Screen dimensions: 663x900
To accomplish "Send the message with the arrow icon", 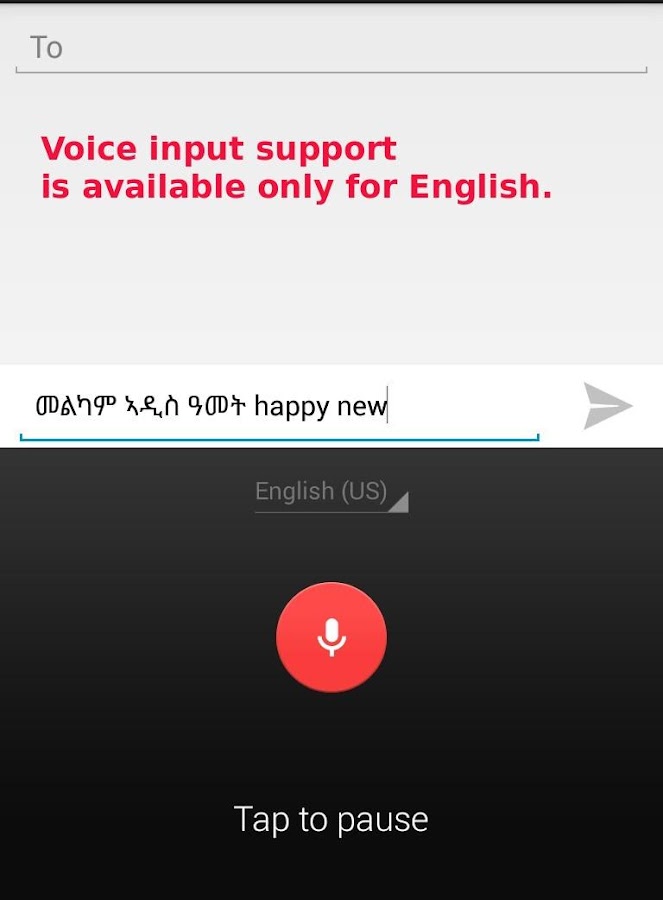I will pos(608,406).
